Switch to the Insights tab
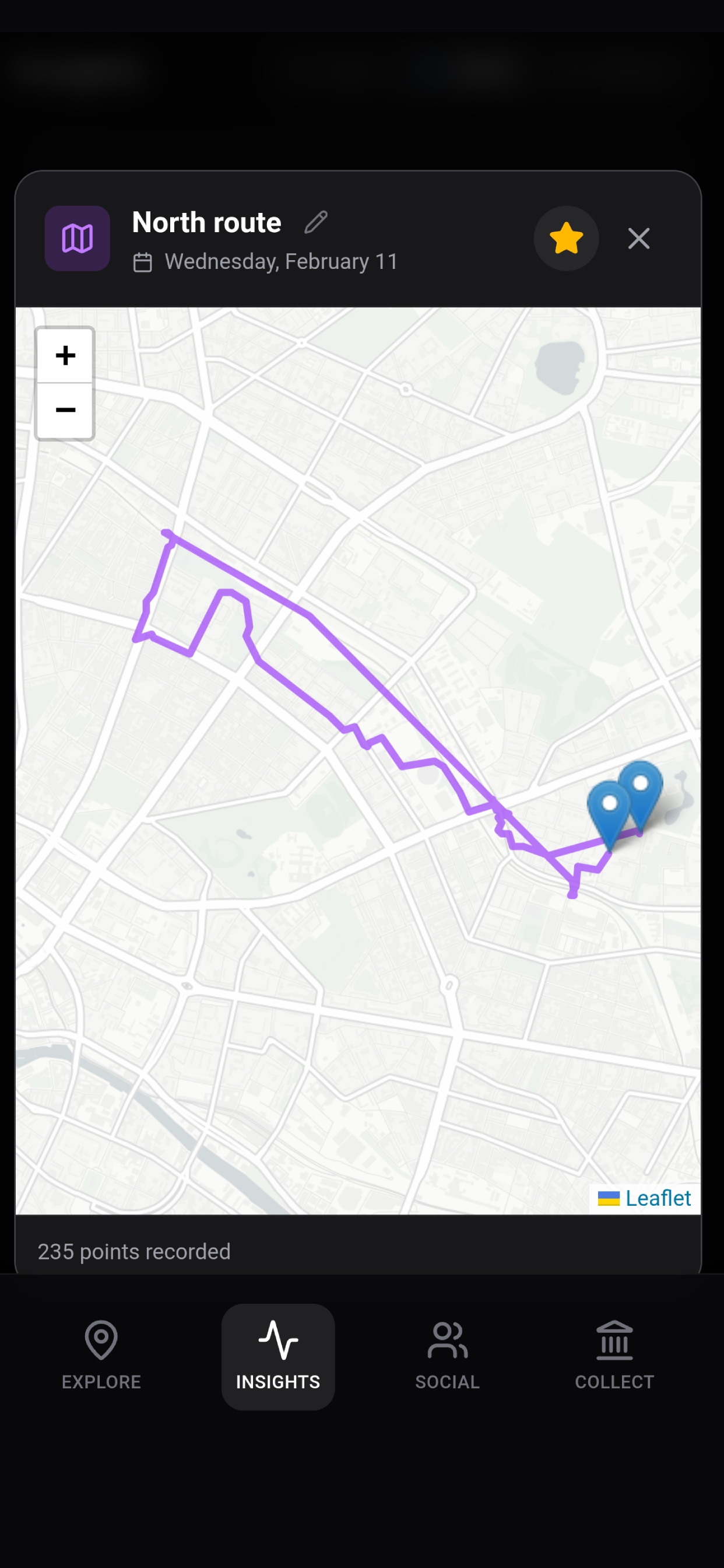 click(277, 1357)
